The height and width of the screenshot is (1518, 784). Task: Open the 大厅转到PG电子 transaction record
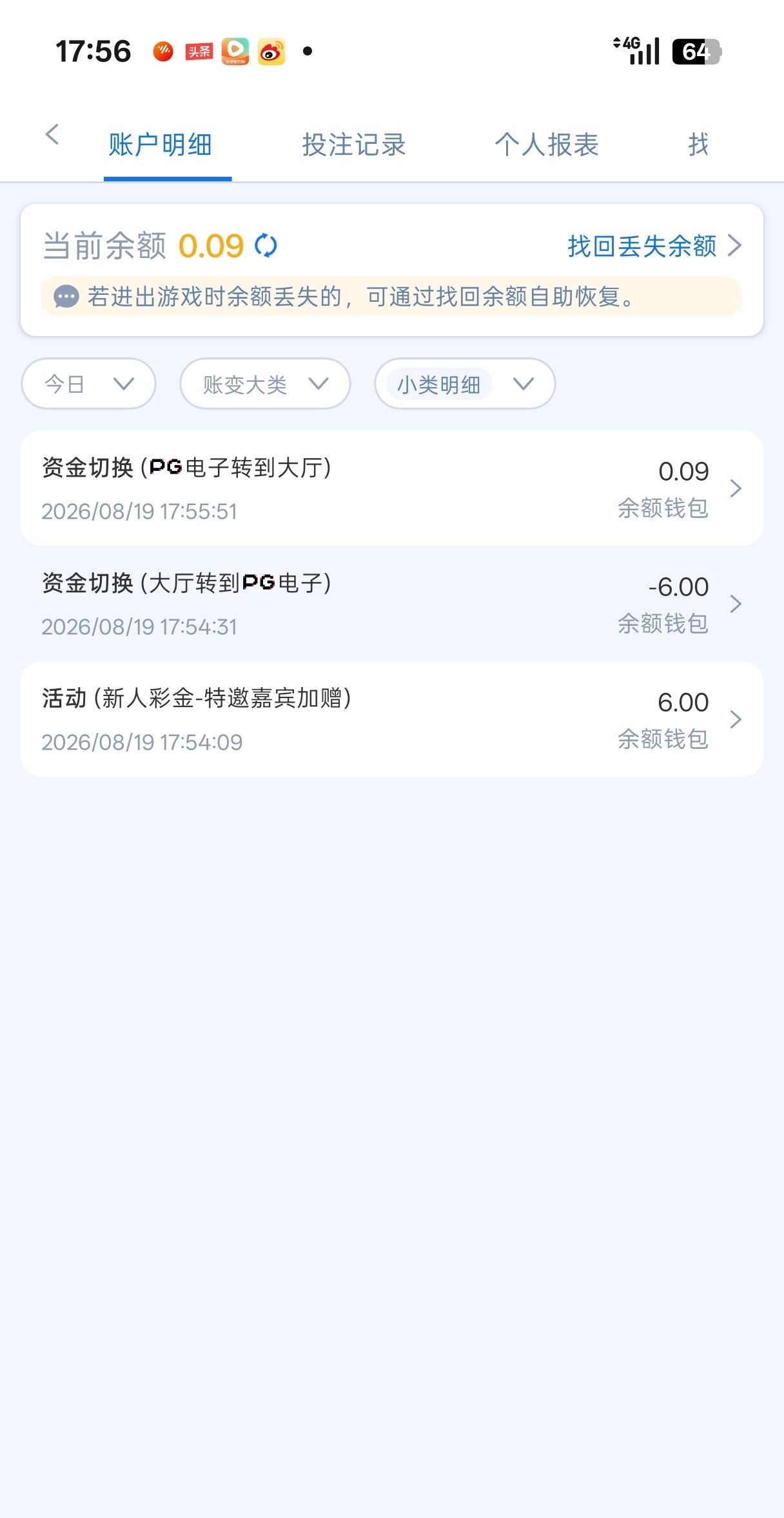[392, 604]
